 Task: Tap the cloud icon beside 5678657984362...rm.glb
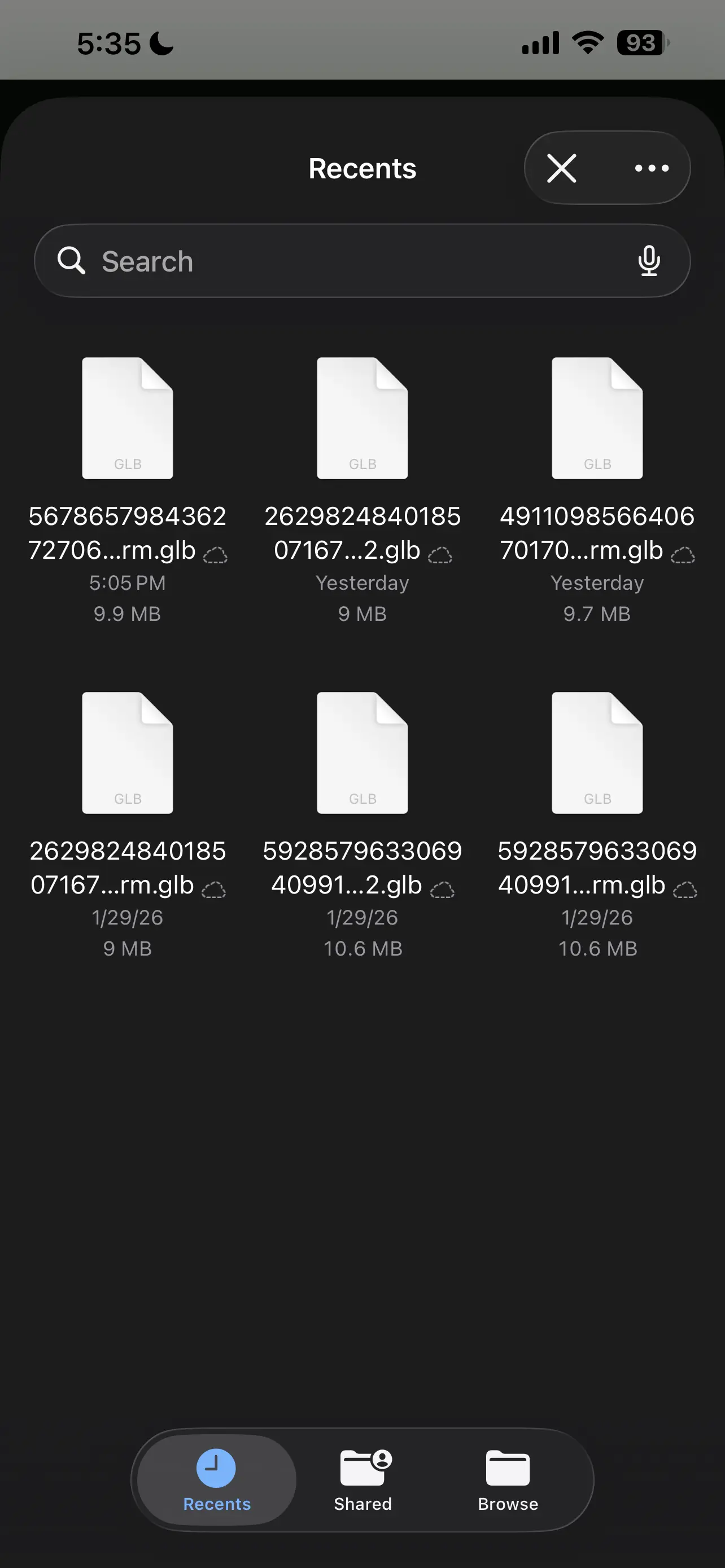(x=217, y=554)
